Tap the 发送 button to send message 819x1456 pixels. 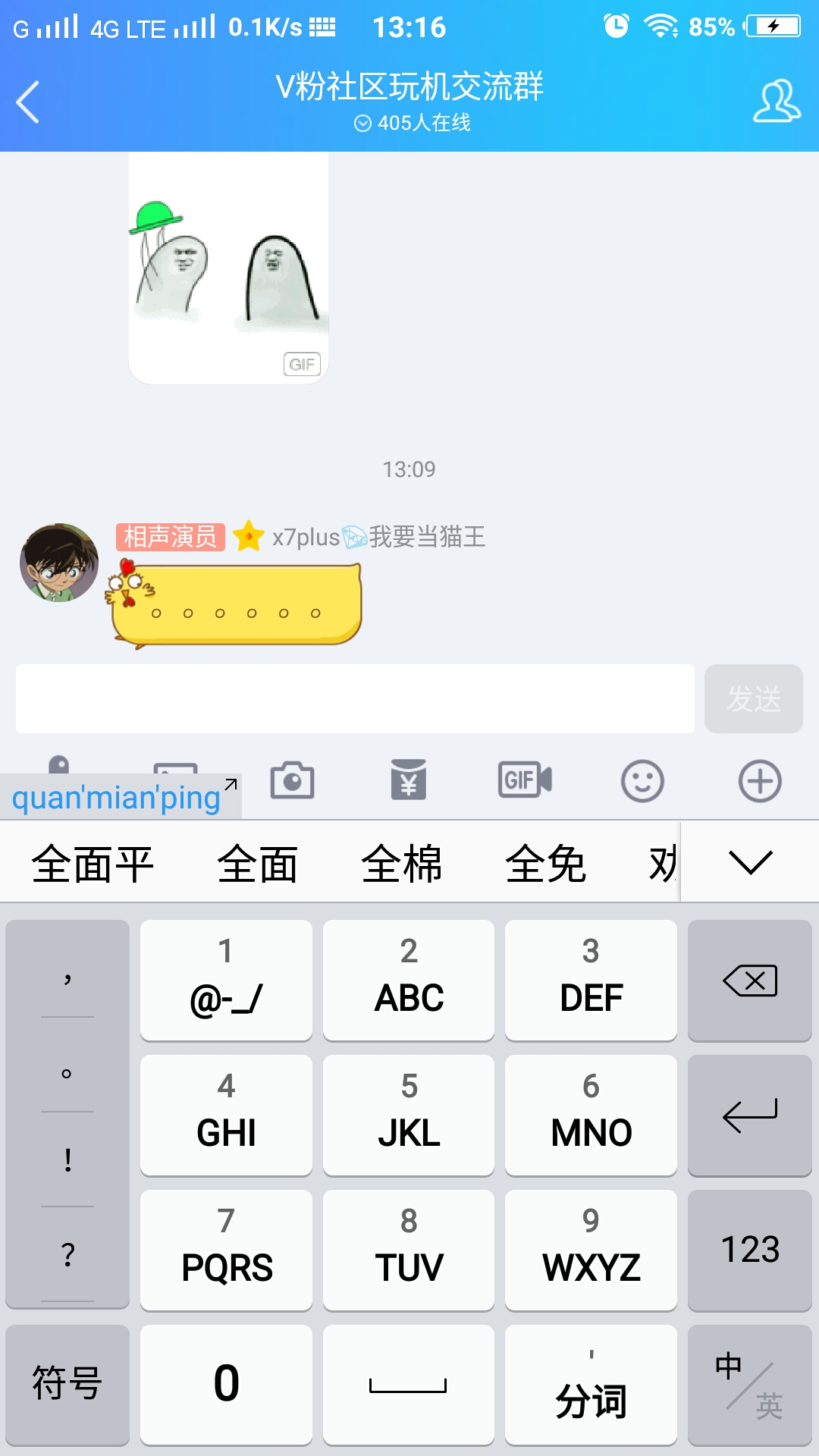point(753,699)
